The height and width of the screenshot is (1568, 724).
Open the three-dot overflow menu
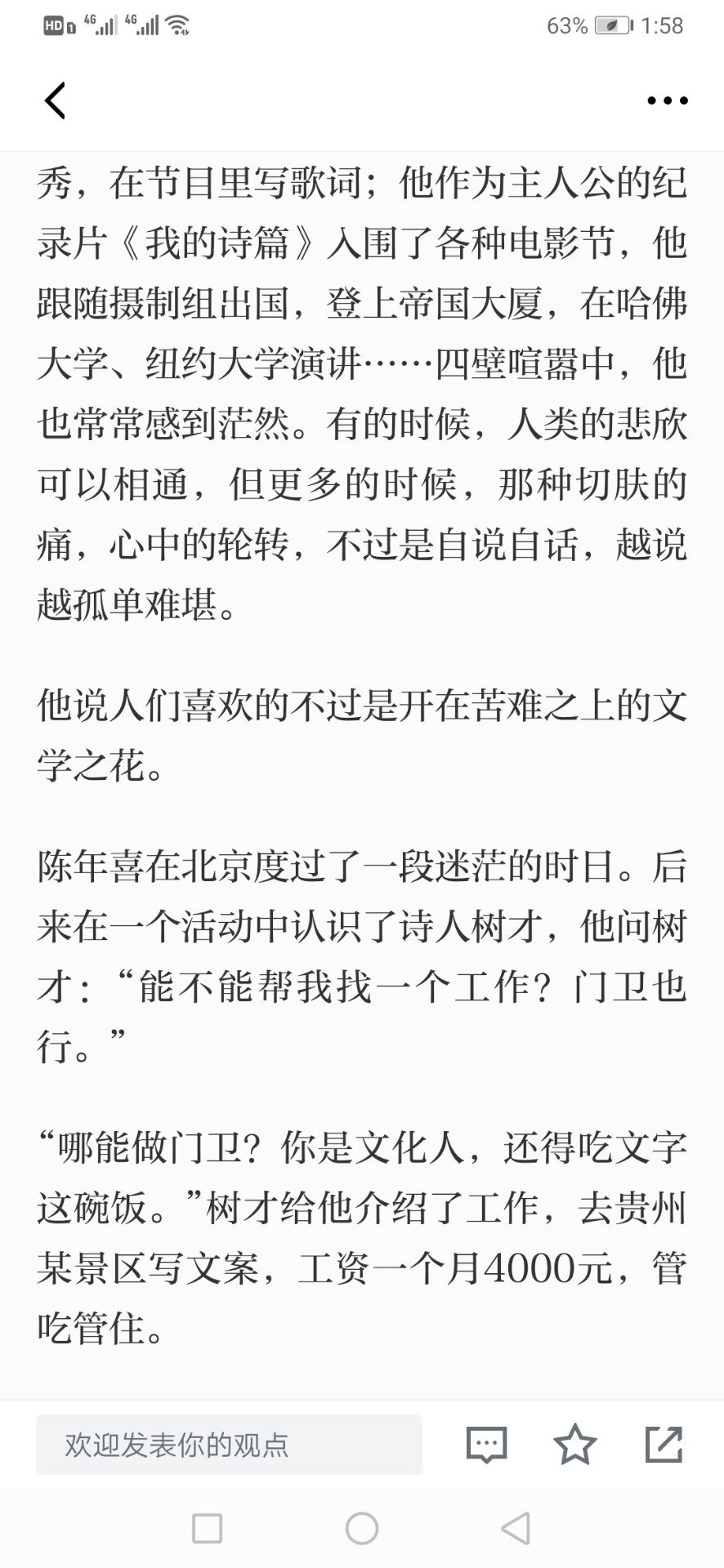pyautogui.click(x=667, y=101)
